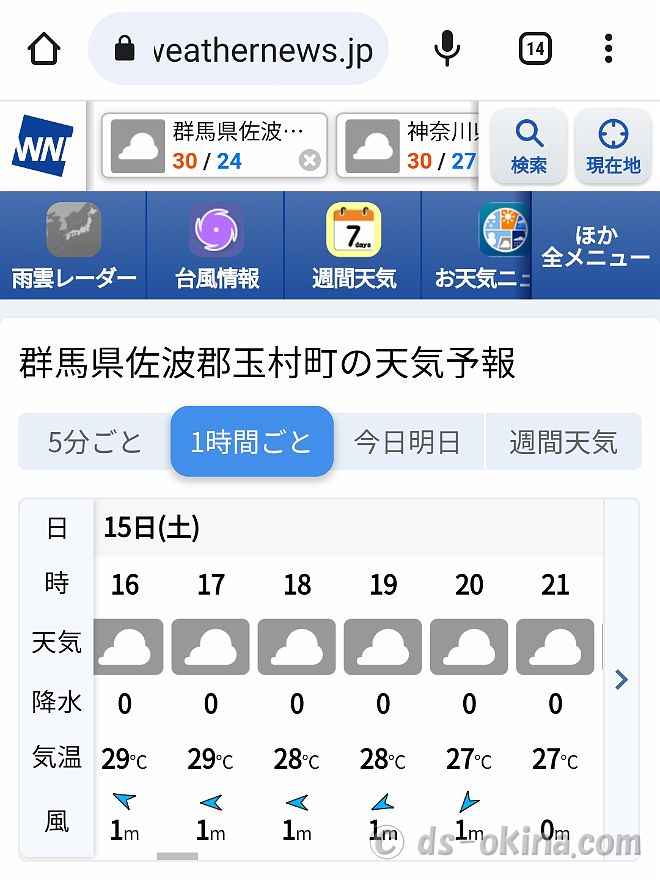Open 検索 search
The height and width of the screenshot is (880, 660).
[x=529, y=147]
